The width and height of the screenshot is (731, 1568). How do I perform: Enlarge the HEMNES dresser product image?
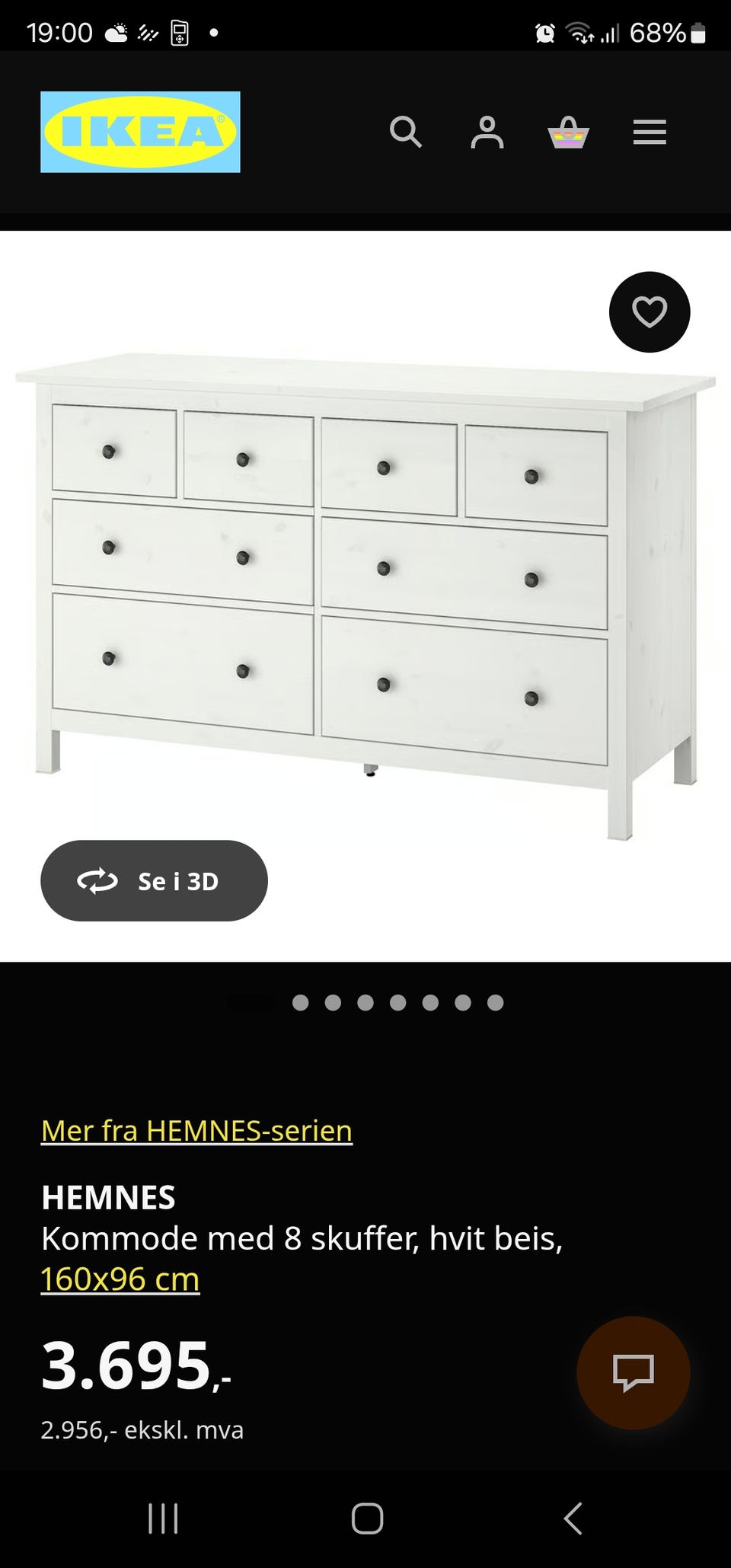365,594
